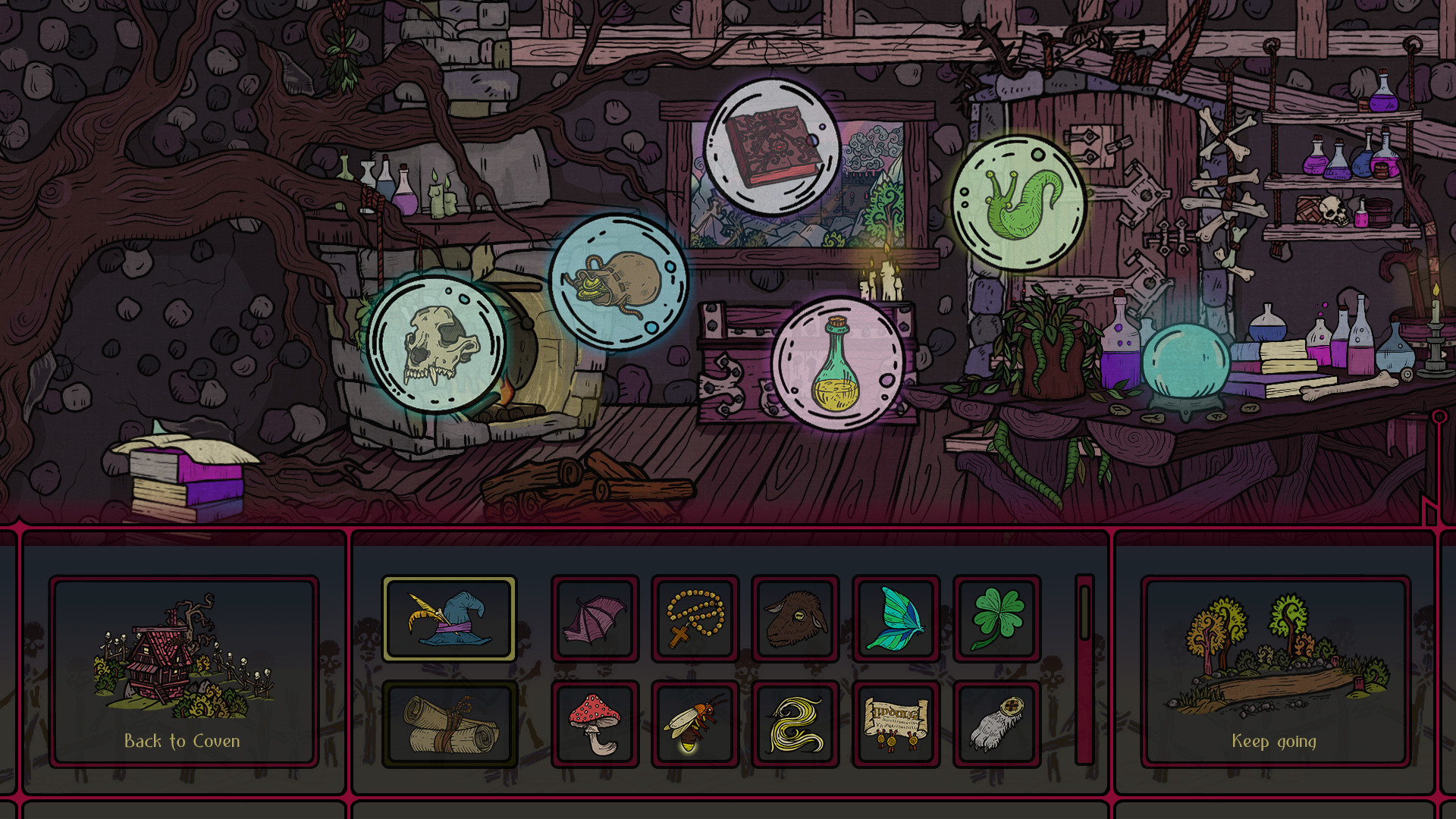Pick the white rabbit foot item
The image size is (1456, 819).
coord(996,724)
